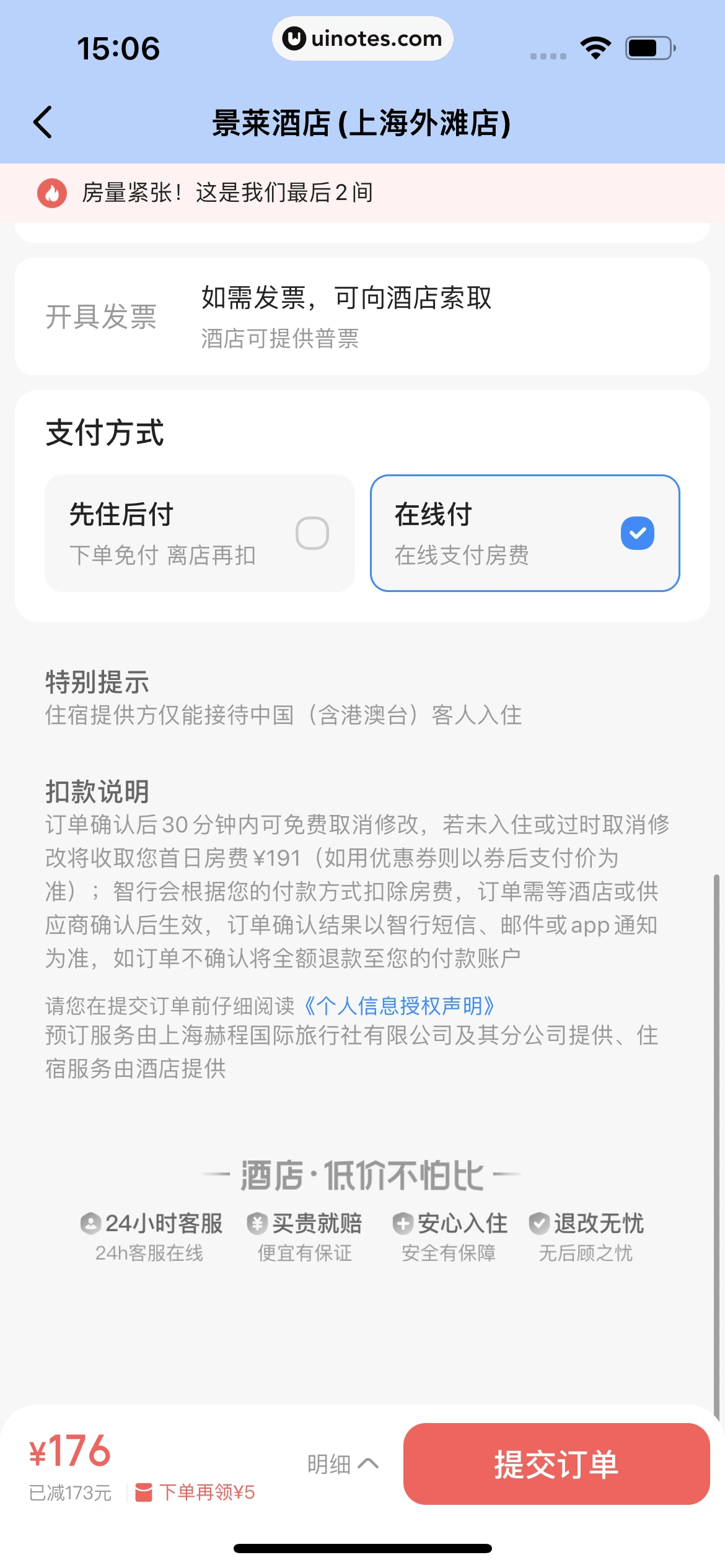Open the 个人信息授权声明 link
Screen dimensions: 725x1568
(400, 1006)
